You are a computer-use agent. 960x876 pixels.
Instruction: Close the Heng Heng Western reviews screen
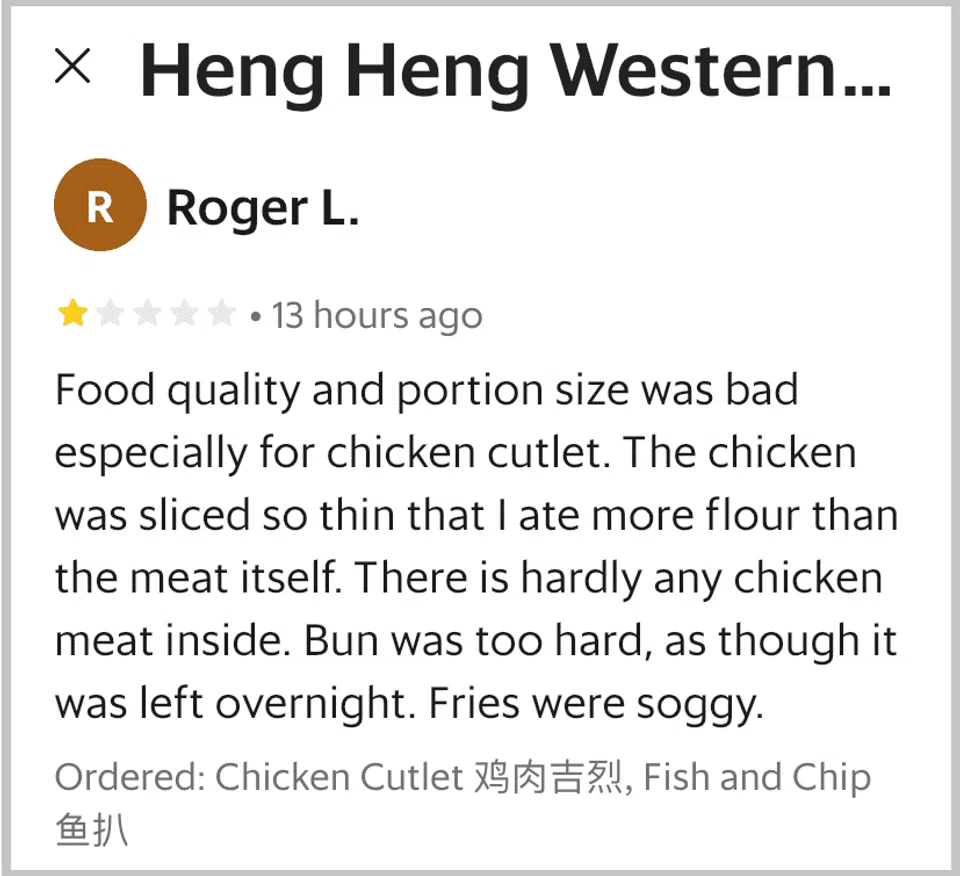(x=73, y=67)
